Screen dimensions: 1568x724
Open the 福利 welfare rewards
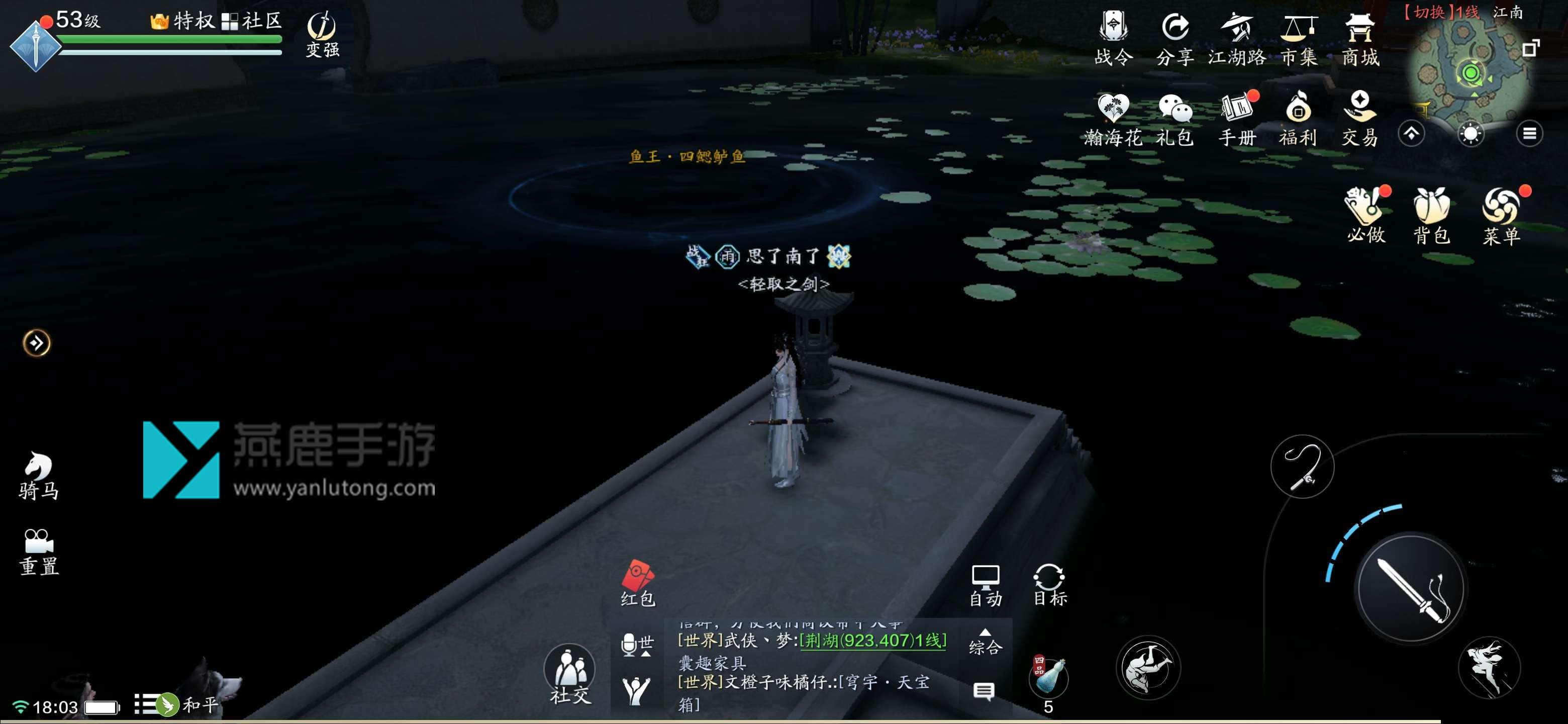click(1298, 119)
